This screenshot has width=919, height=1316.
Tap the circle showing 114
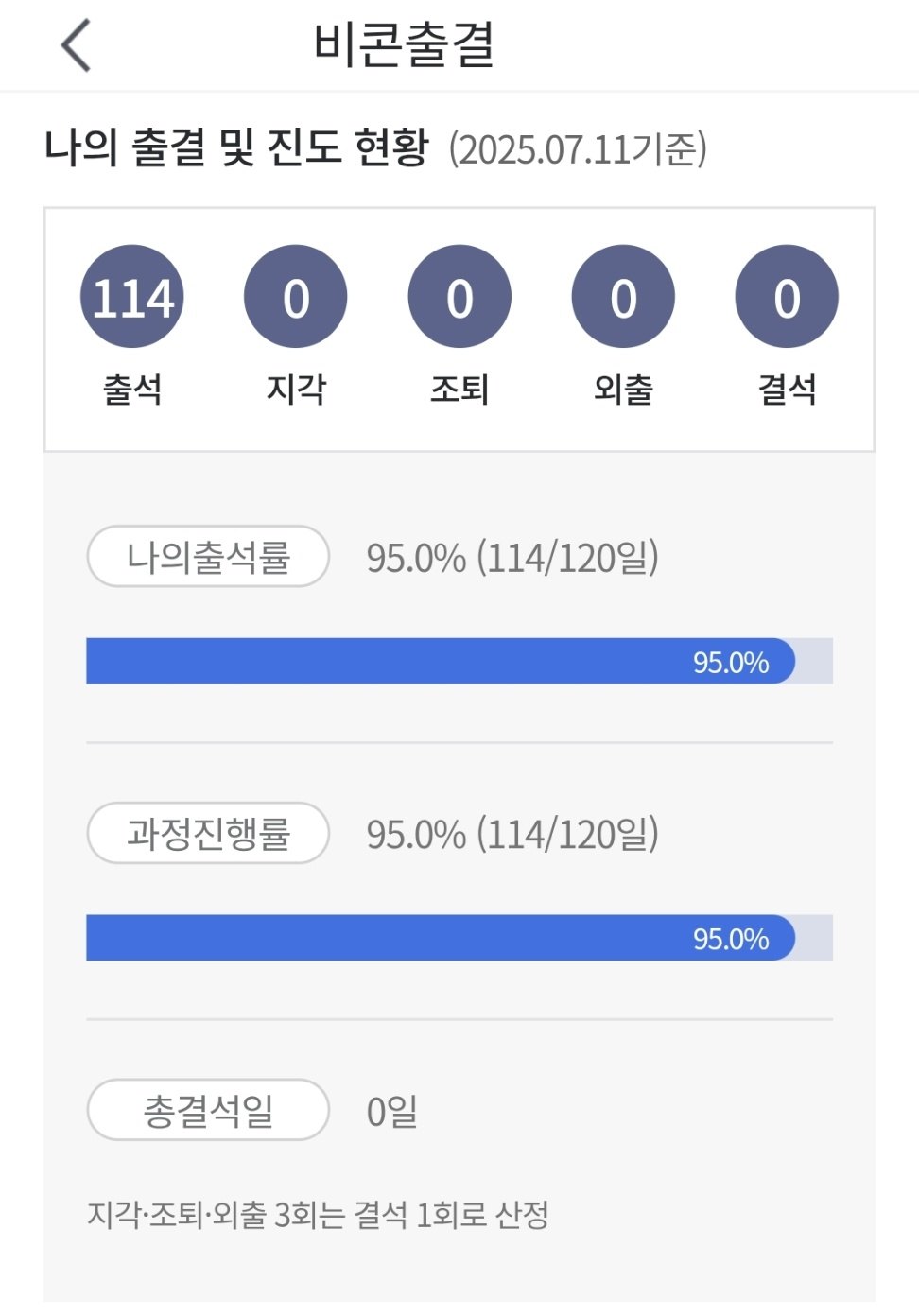[x=132, y=296]
